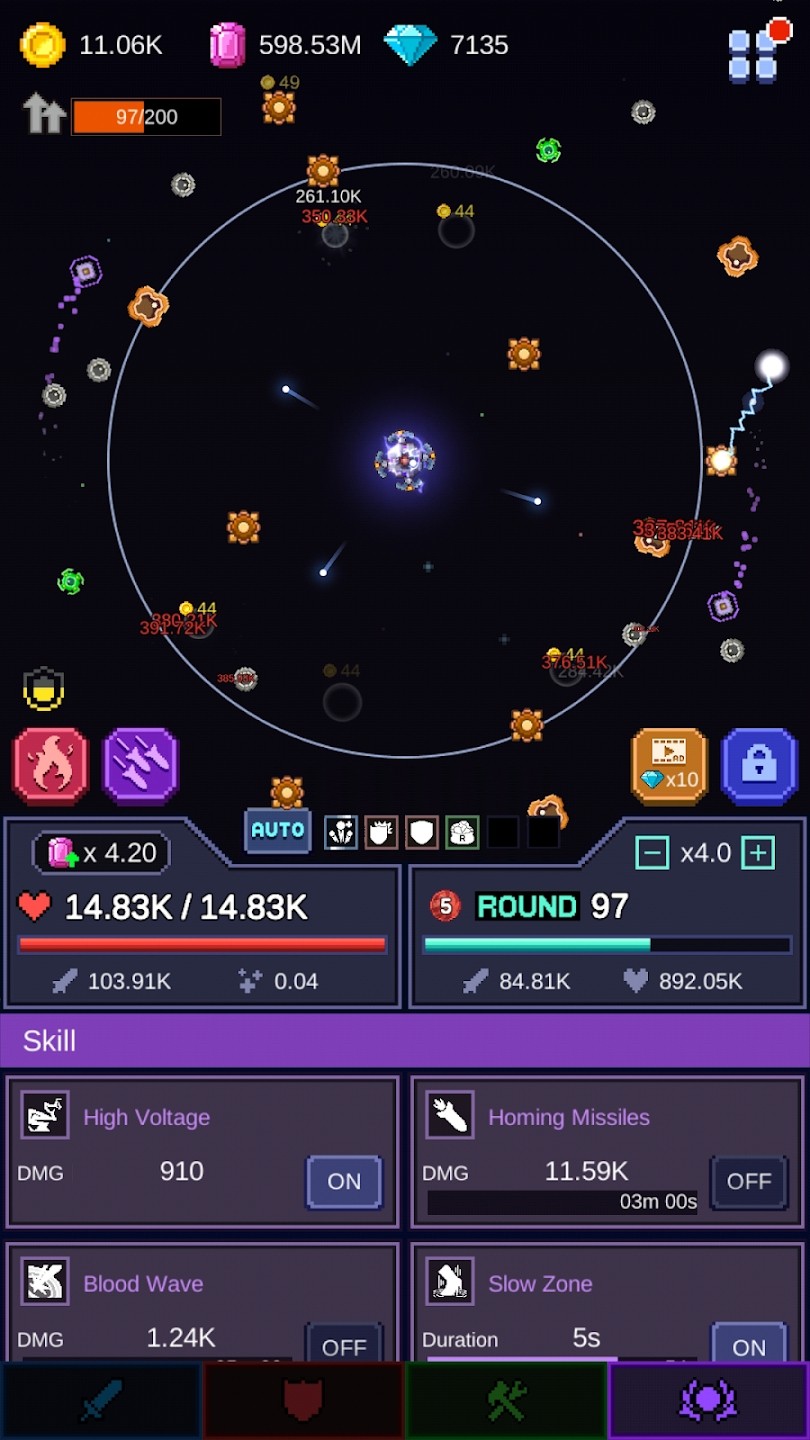Toggle the AUTO button
This screenshot has width=810, height=1440.
point(277,830)
